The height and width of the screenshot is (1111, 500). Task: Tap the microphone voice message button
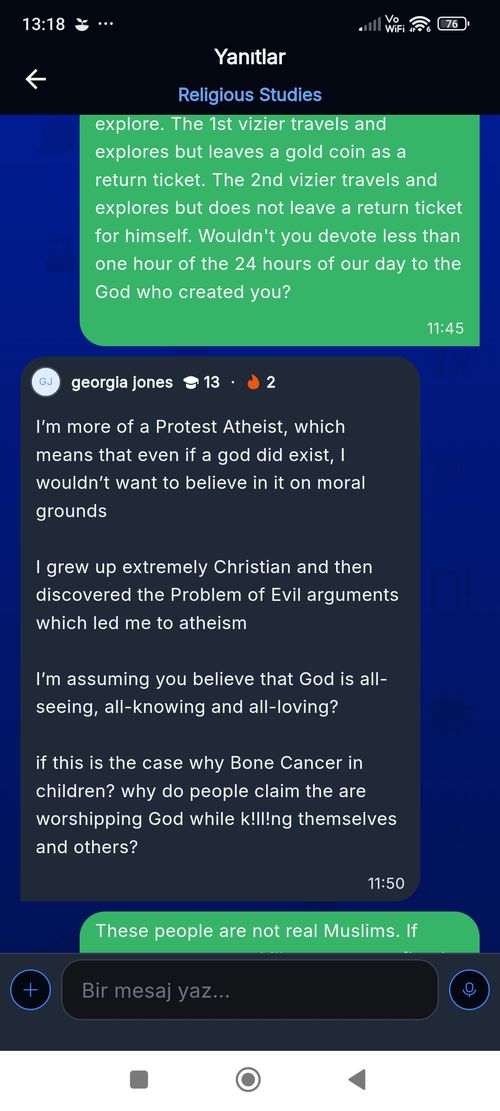point(469,989)
